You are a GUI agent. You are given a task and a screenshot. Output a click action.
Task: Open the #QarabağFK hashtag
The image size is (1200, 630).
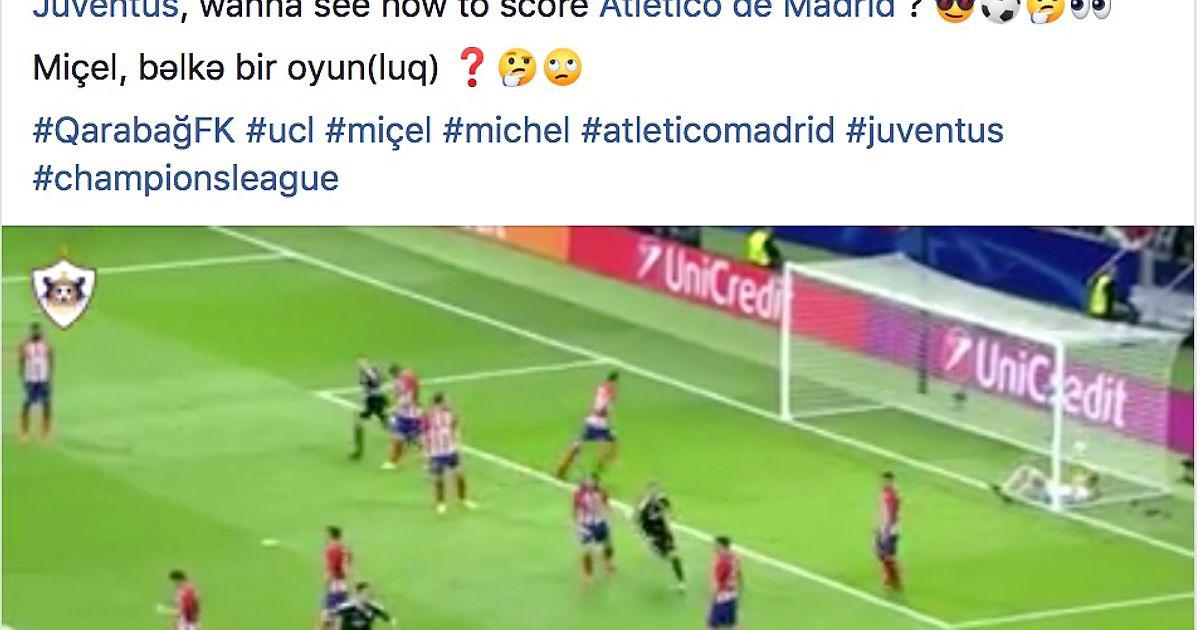134,131
